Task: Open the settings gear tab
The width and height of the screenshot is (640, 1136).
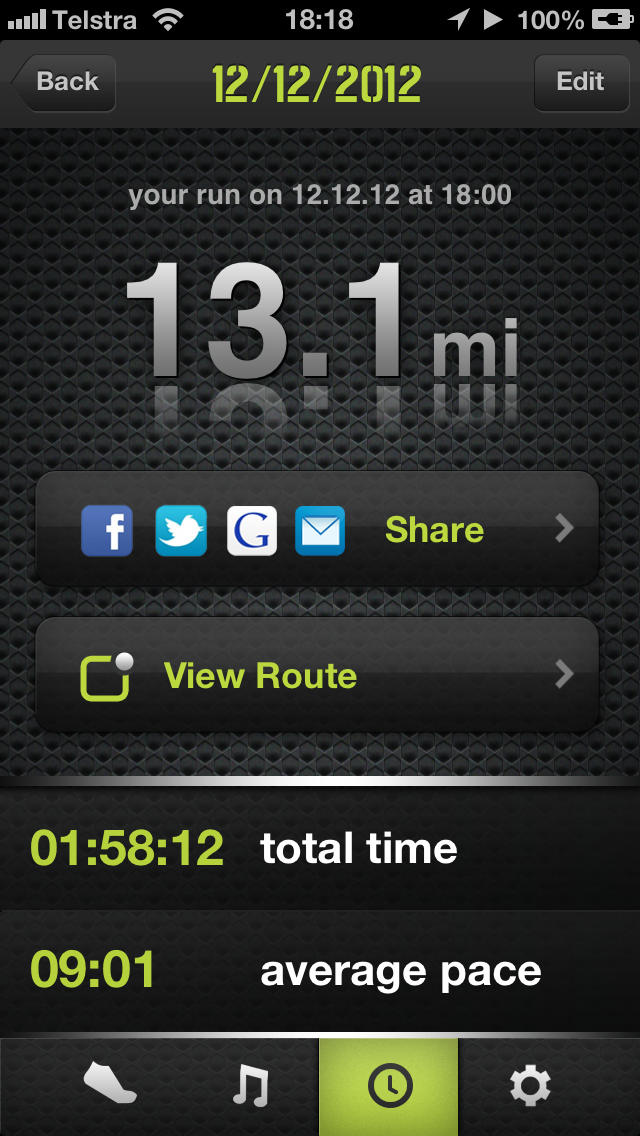Action: click(x=530, y=1086)
